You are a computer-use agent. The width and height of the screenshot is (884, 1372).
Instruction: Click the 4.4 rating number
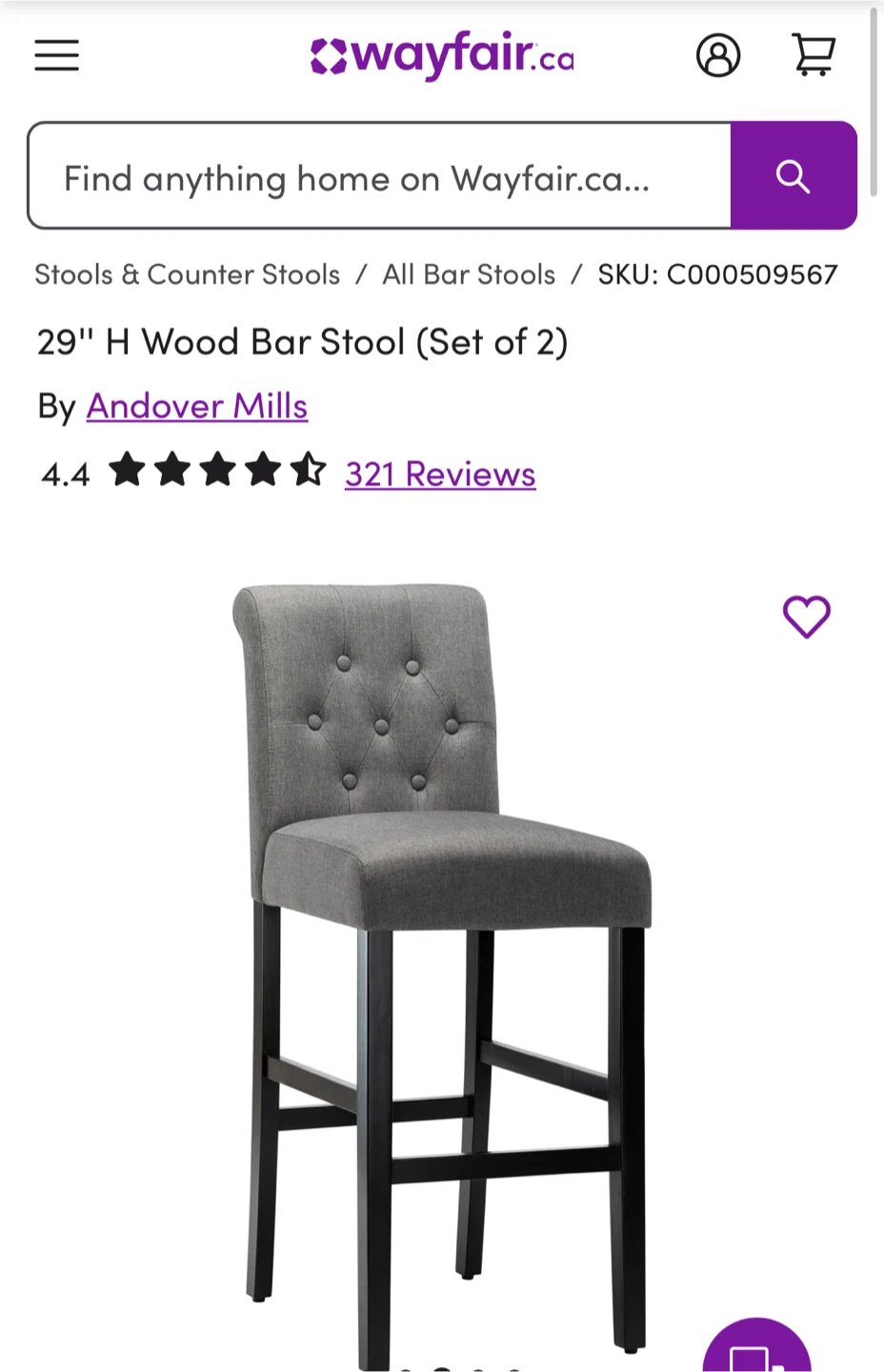pos(64,474)
